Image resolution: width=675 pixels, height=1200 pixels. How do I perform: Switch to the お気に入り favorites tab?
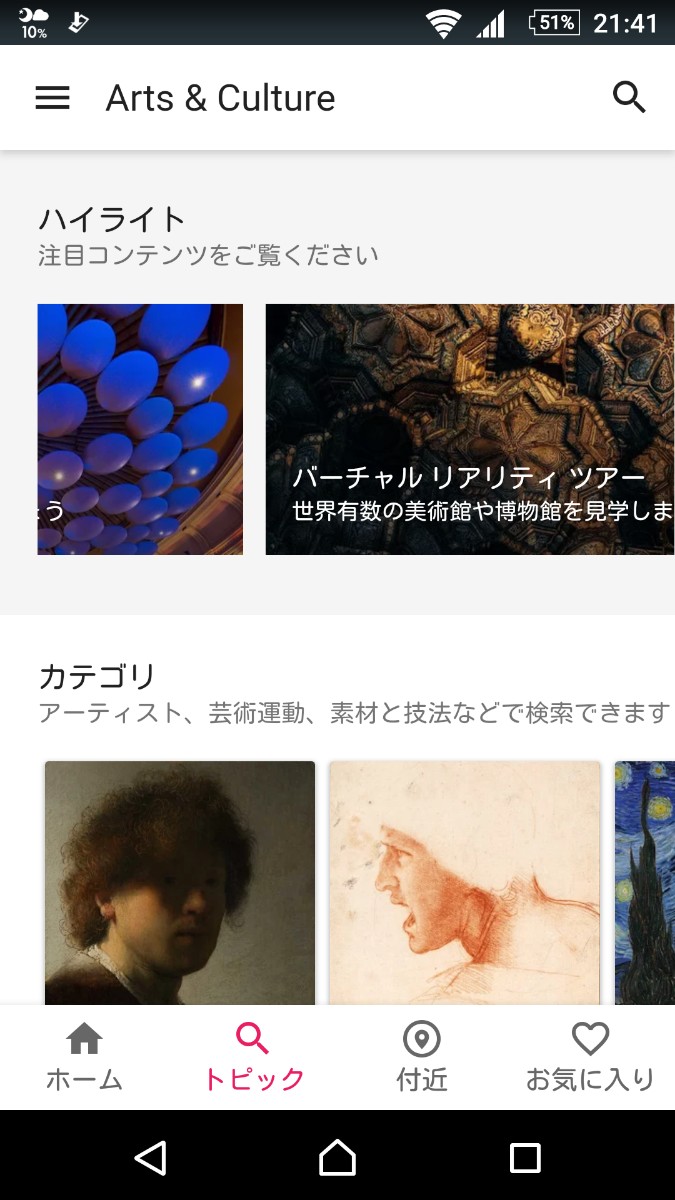(590, 1057)
